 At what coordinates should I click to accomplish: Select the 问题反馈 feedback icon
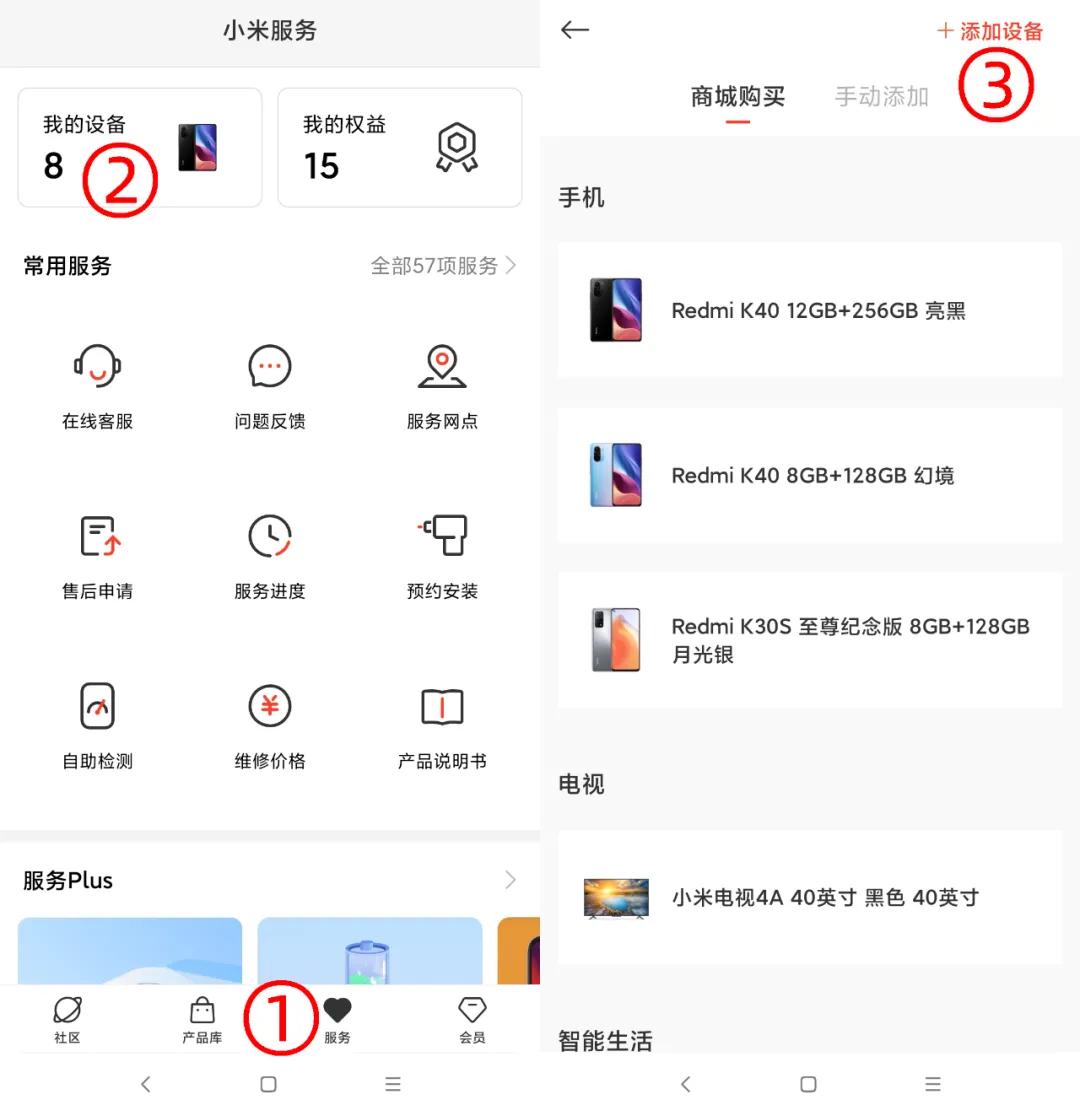[268, 384]
